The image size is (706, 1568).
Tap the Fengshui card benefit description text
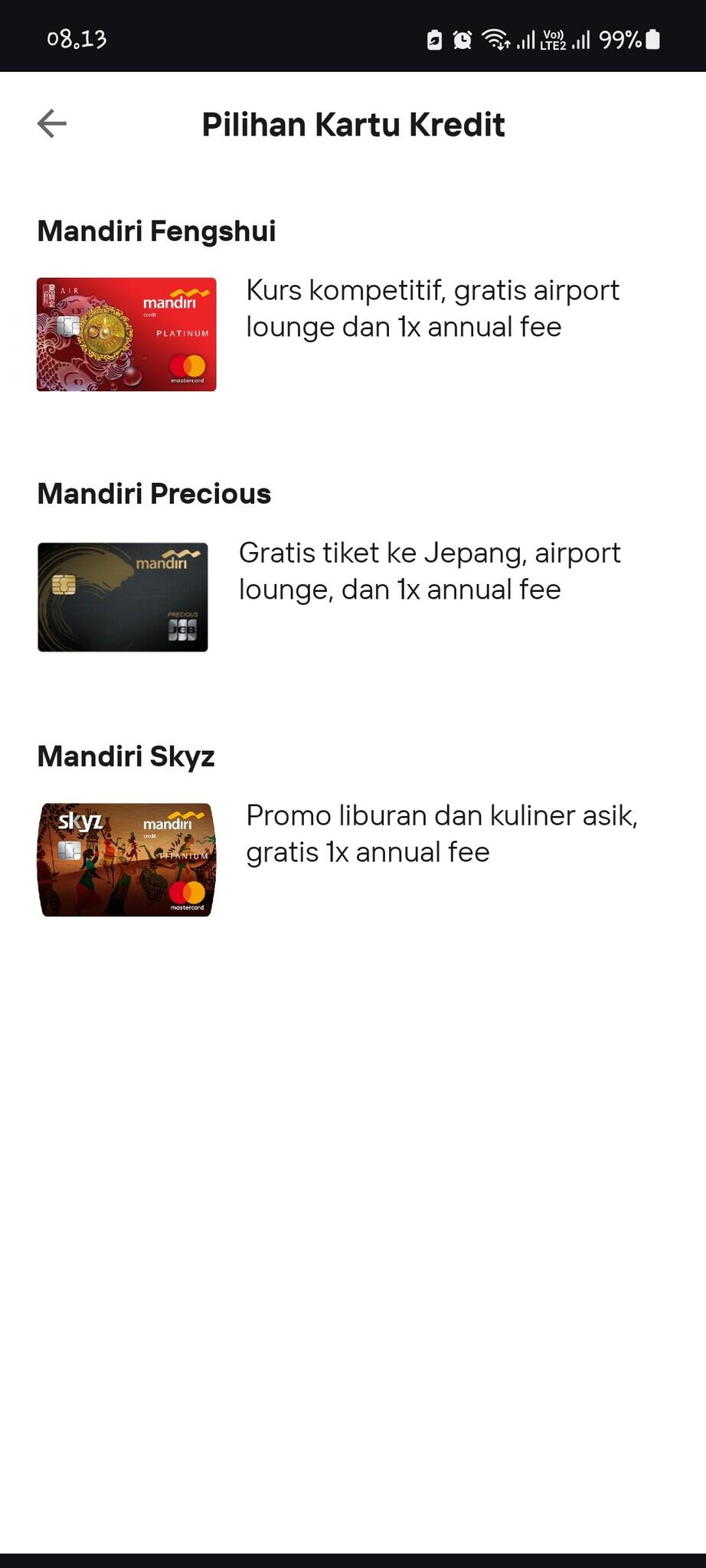pyautogui.click(x=431, y=308)
